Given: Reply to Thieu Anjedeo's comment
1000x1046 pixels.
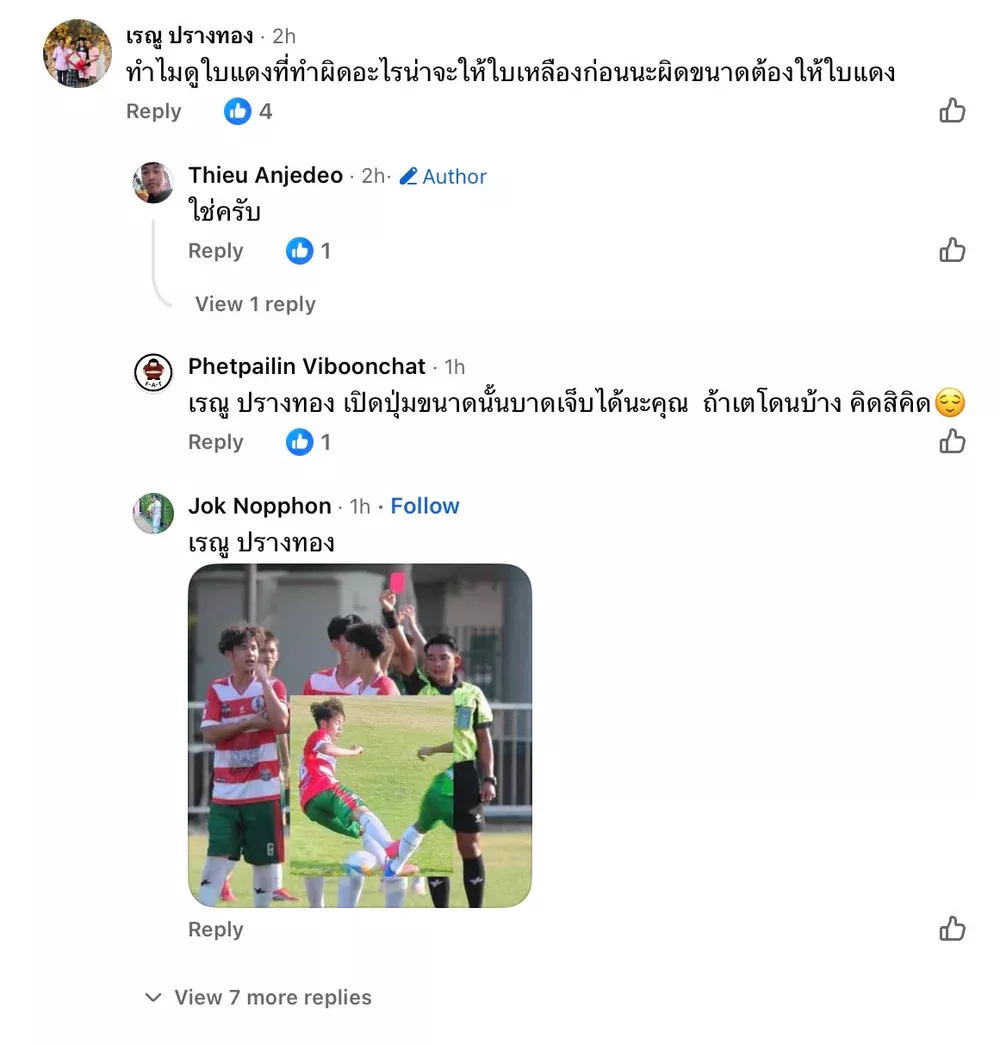Looking at the screenshot, I should pyautogui.click(x=215, y=251).
